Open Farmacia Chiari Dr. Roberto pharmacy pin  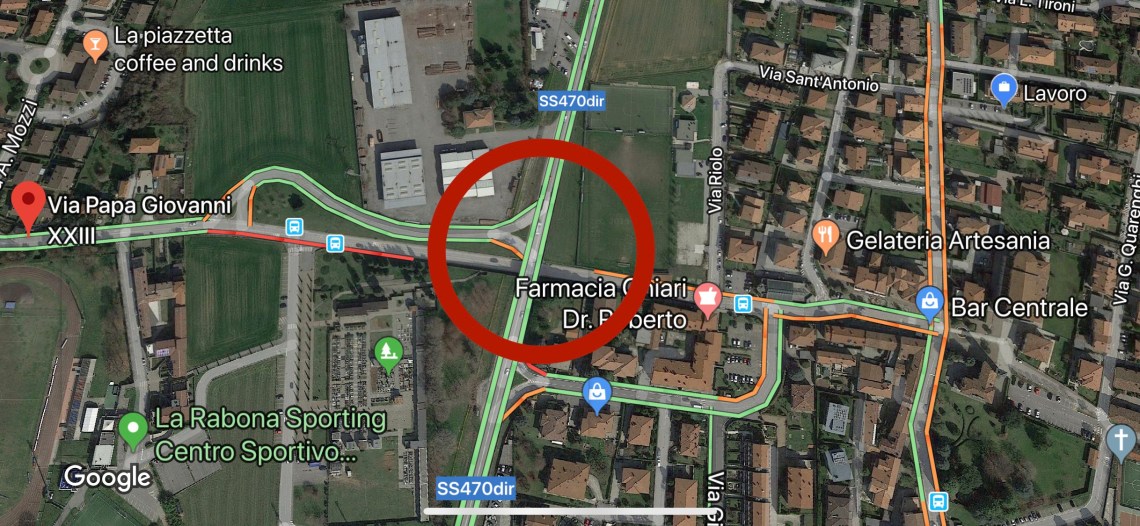coord(708,296)
